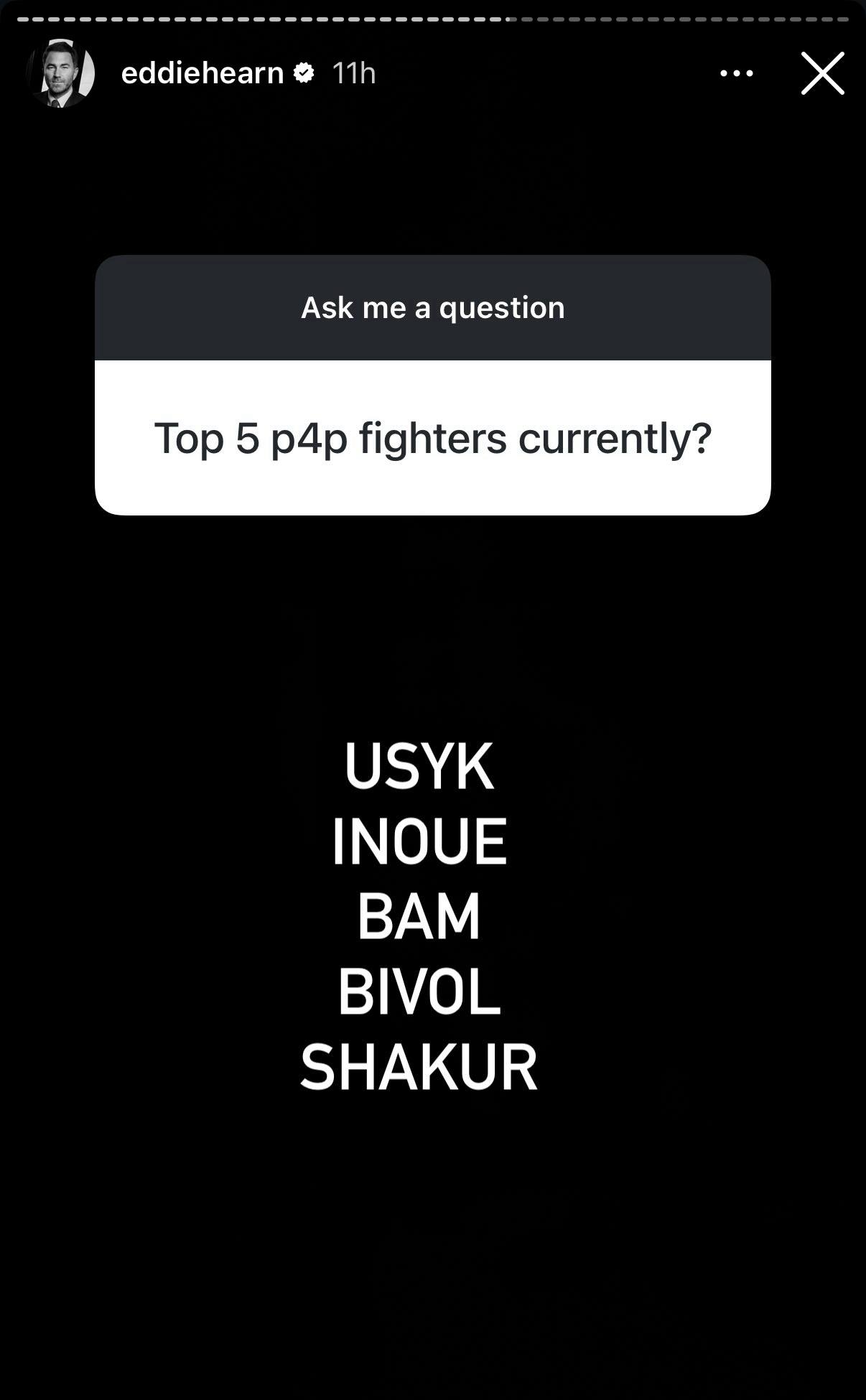Close the story viewer
Image resolution: width=866 pixels, height=1400 pixels.
click(x=822, y=73)
